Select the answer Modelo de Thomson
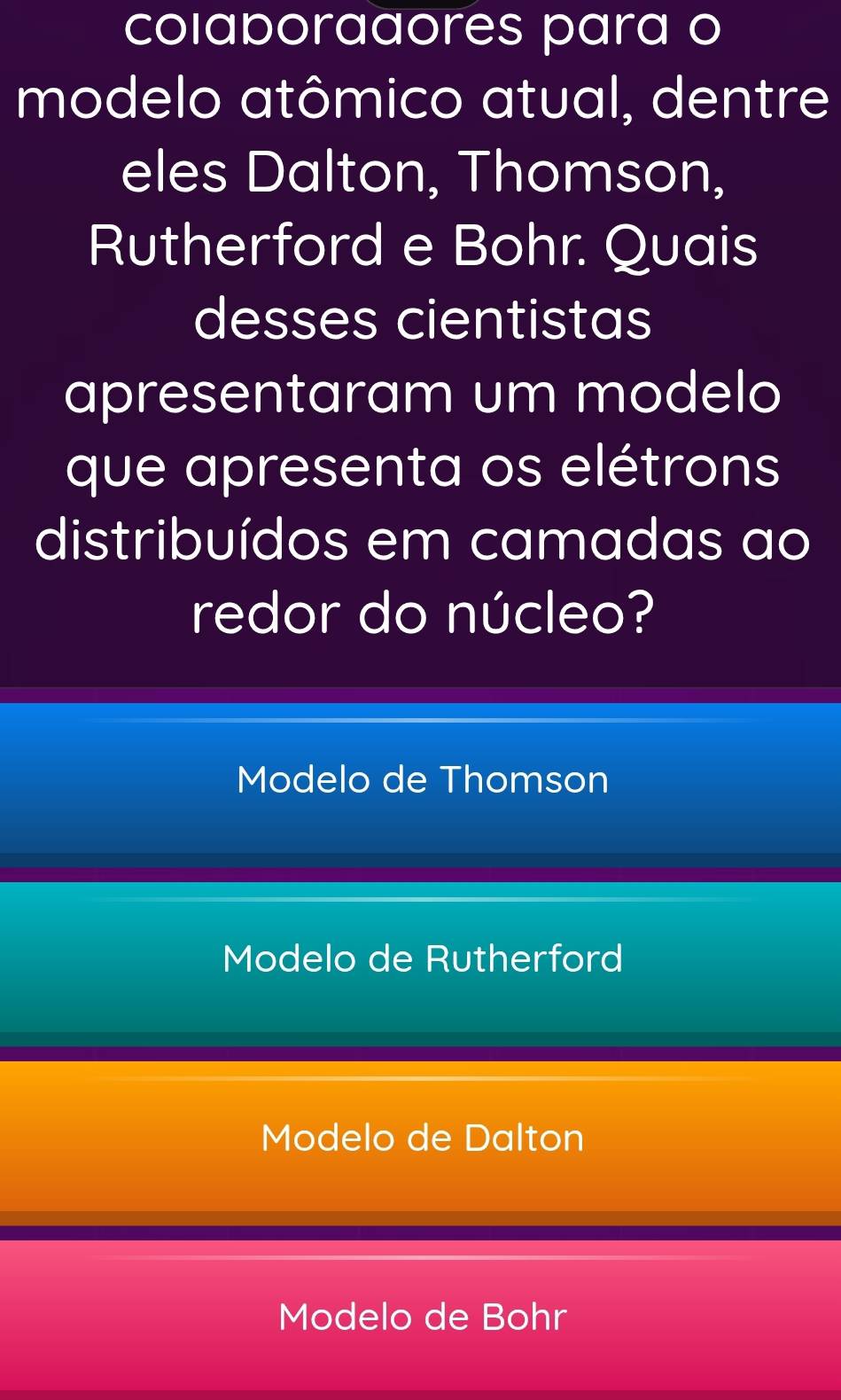Viewport: 841px width, 1400px height. (x=422, y=780)
